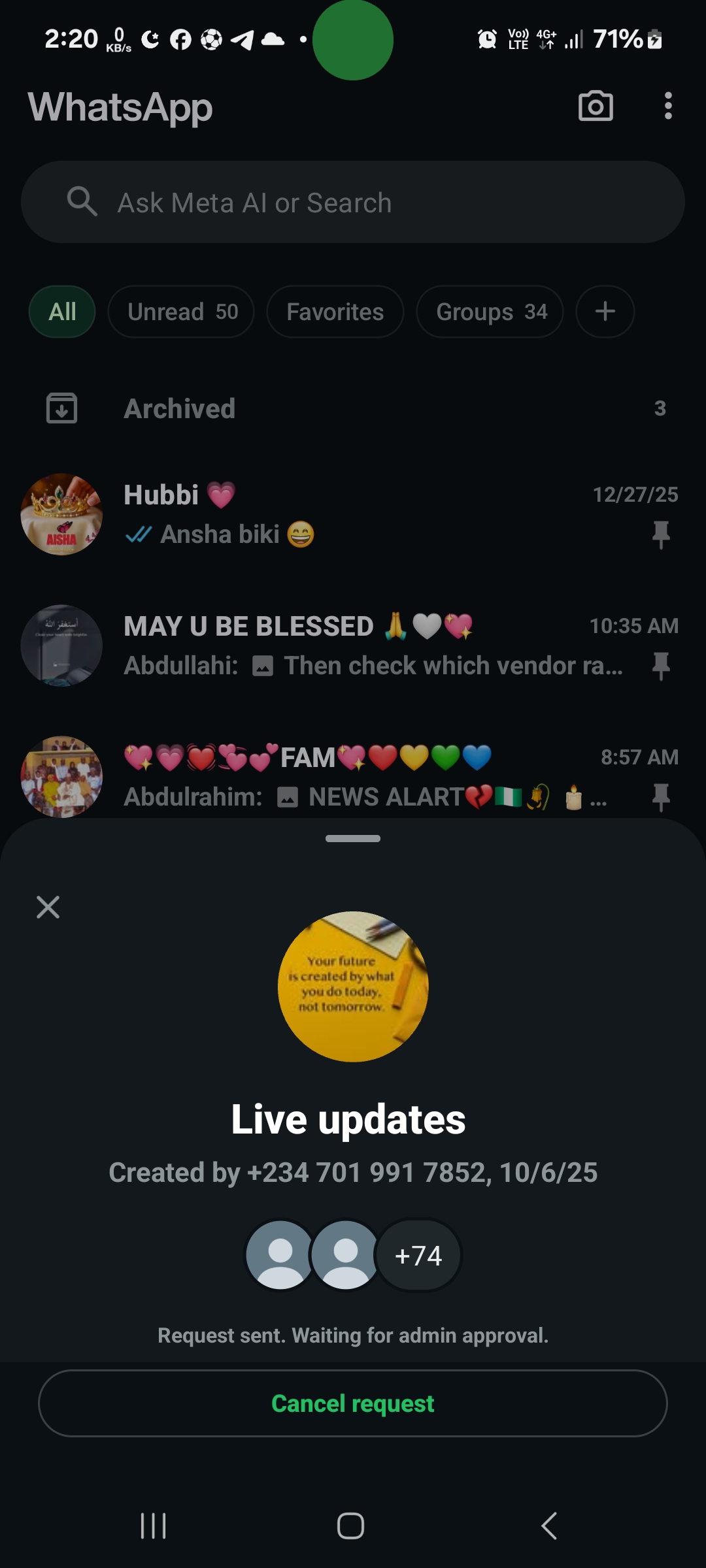Go back using the system back button

tap(549, 1526)
